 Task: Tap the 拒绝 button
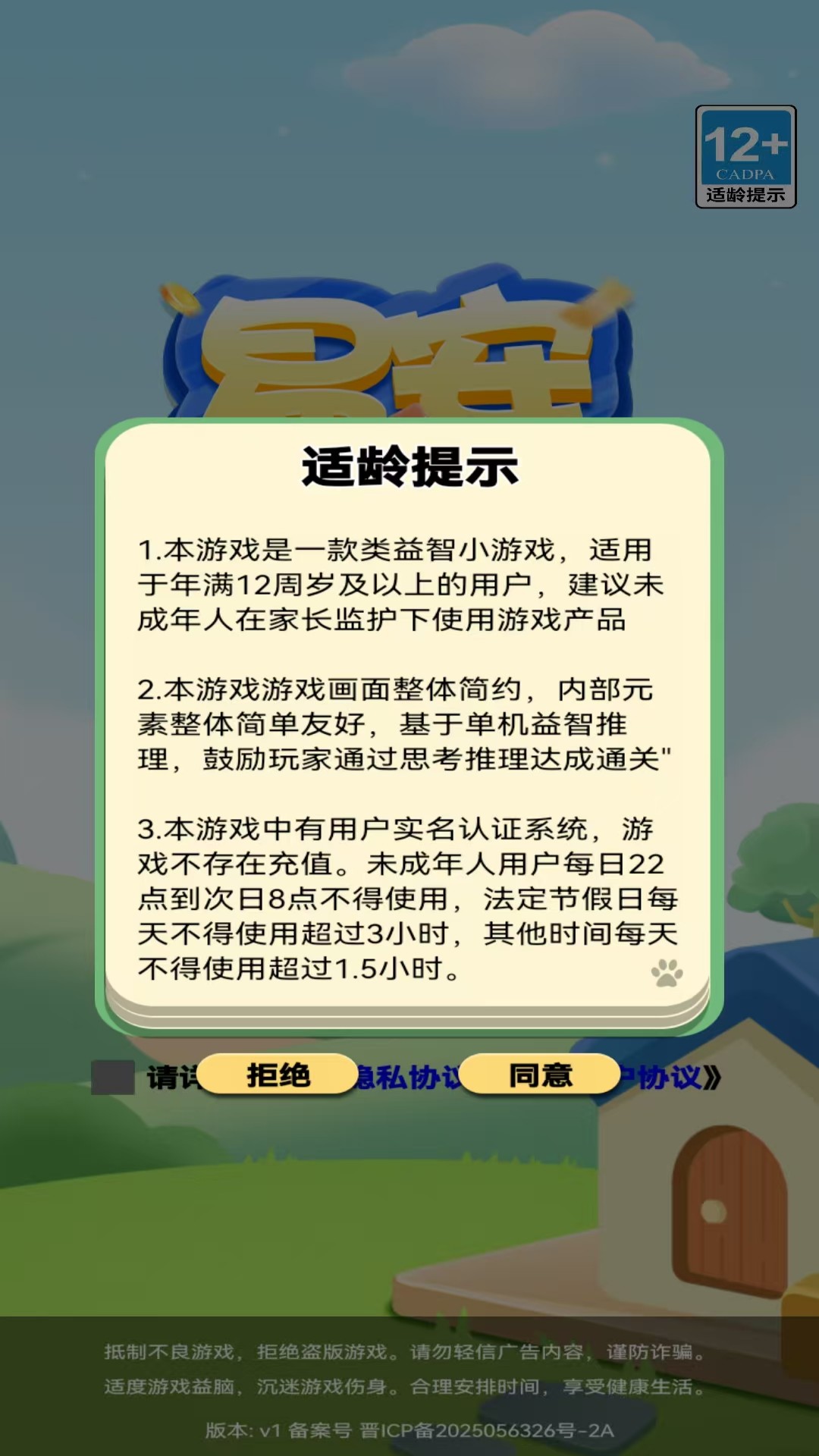pos(278,1075)
